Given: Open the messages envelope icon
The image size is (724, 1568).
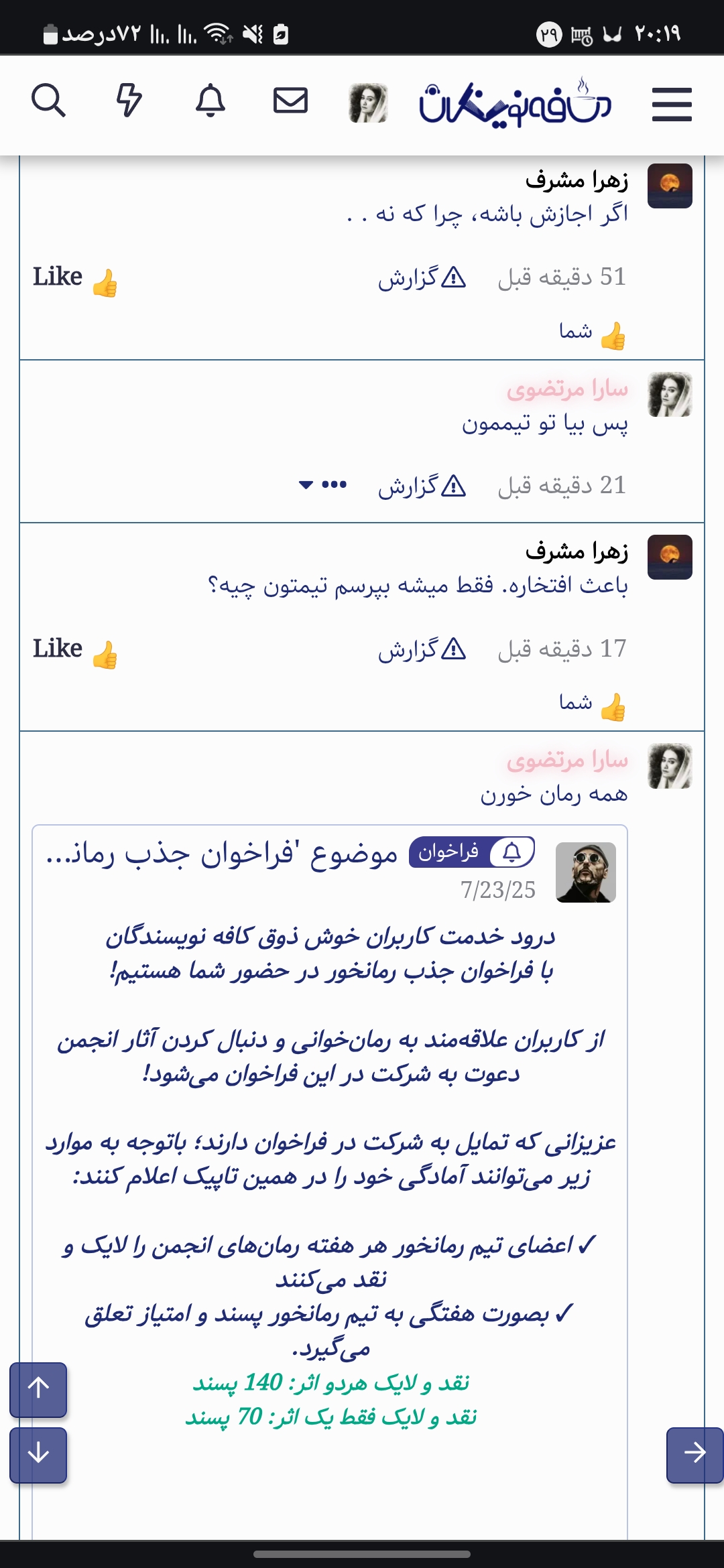Looking at the screenshot, I should (290, 102).
